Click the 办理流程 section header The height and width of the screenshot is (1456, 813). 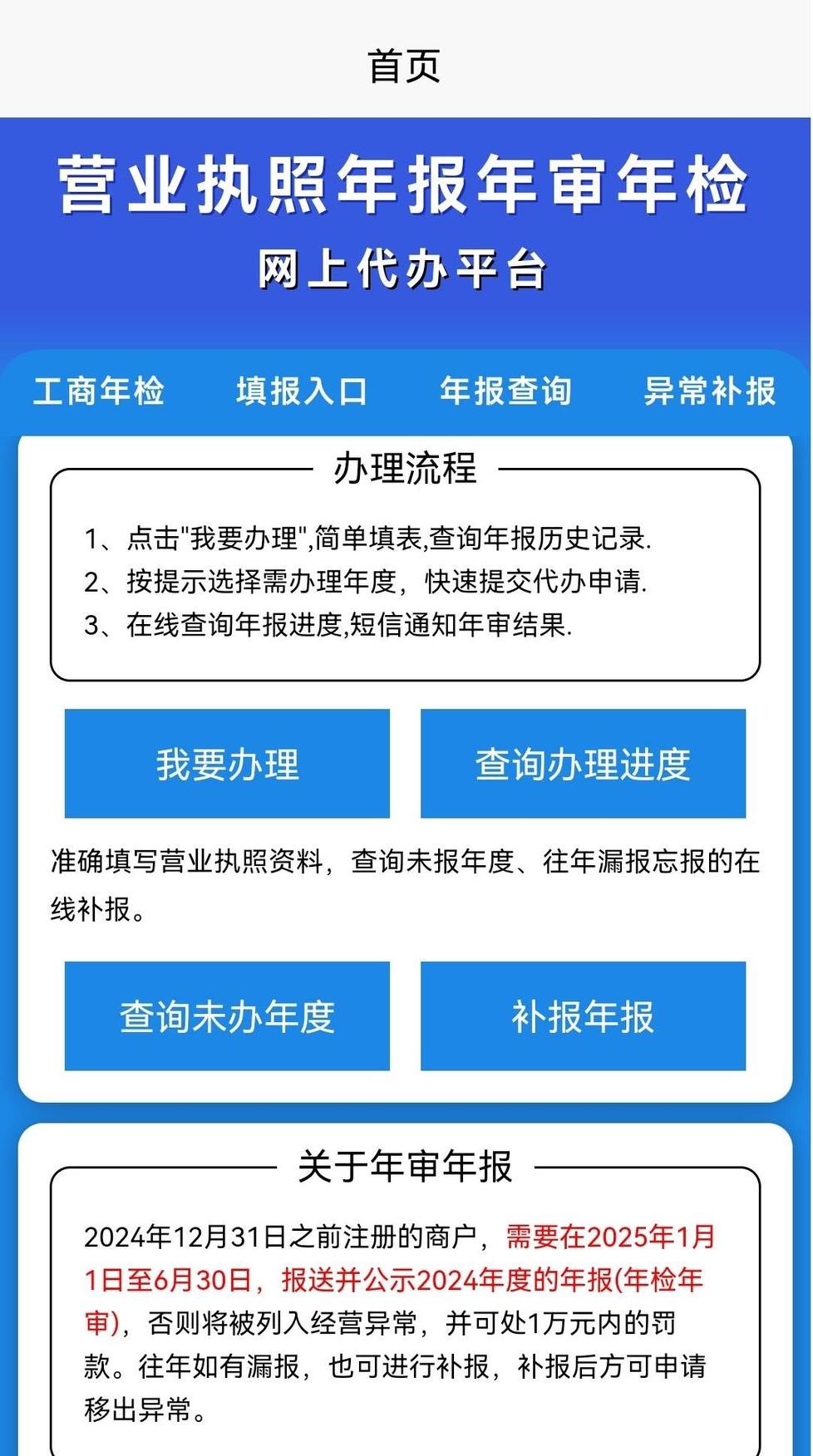click(x=405, y=468)
